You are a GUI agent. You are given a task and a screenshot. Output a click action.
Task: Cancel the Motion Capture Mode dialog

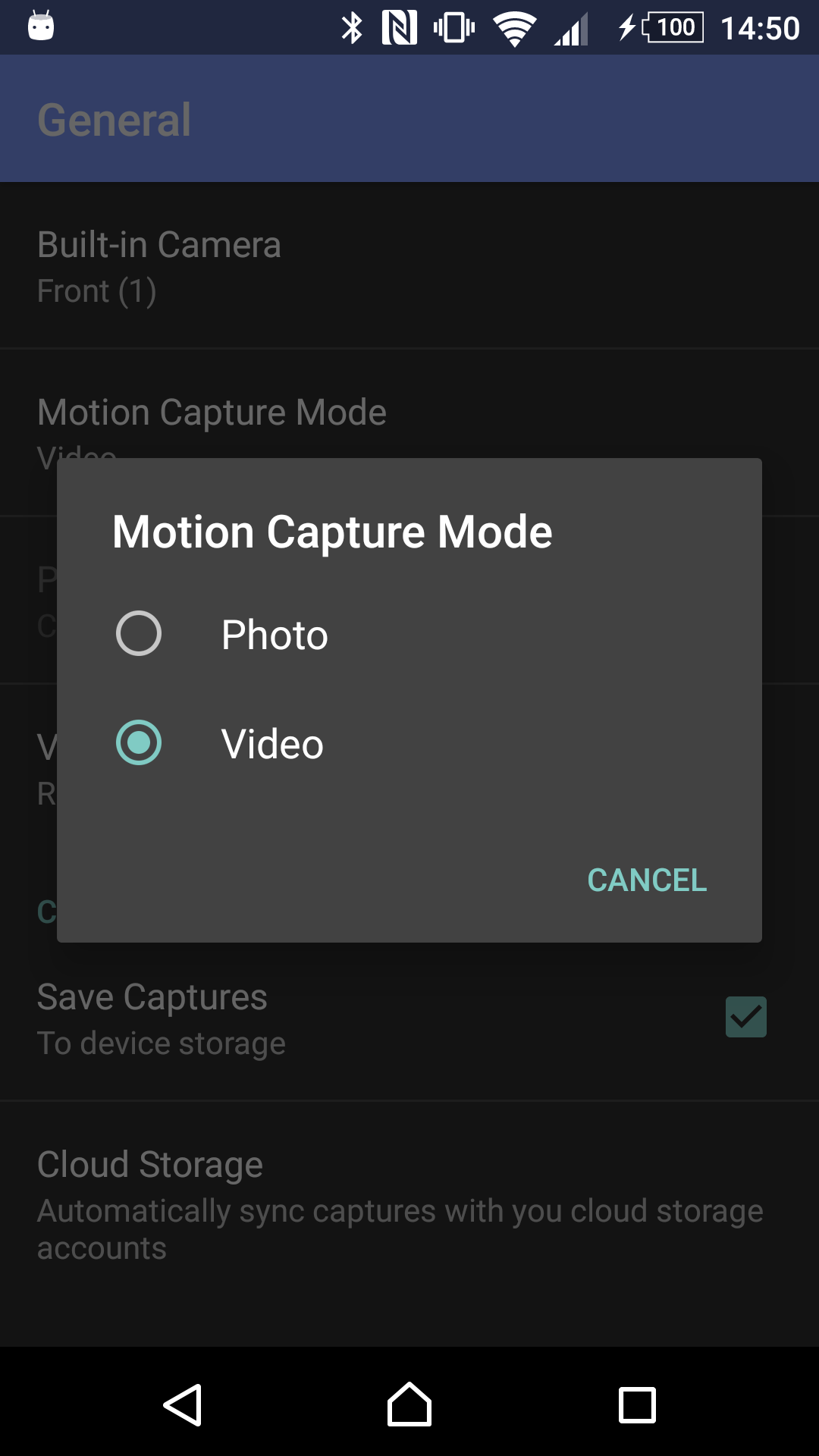pyautogui.click(x=647, y=880)
